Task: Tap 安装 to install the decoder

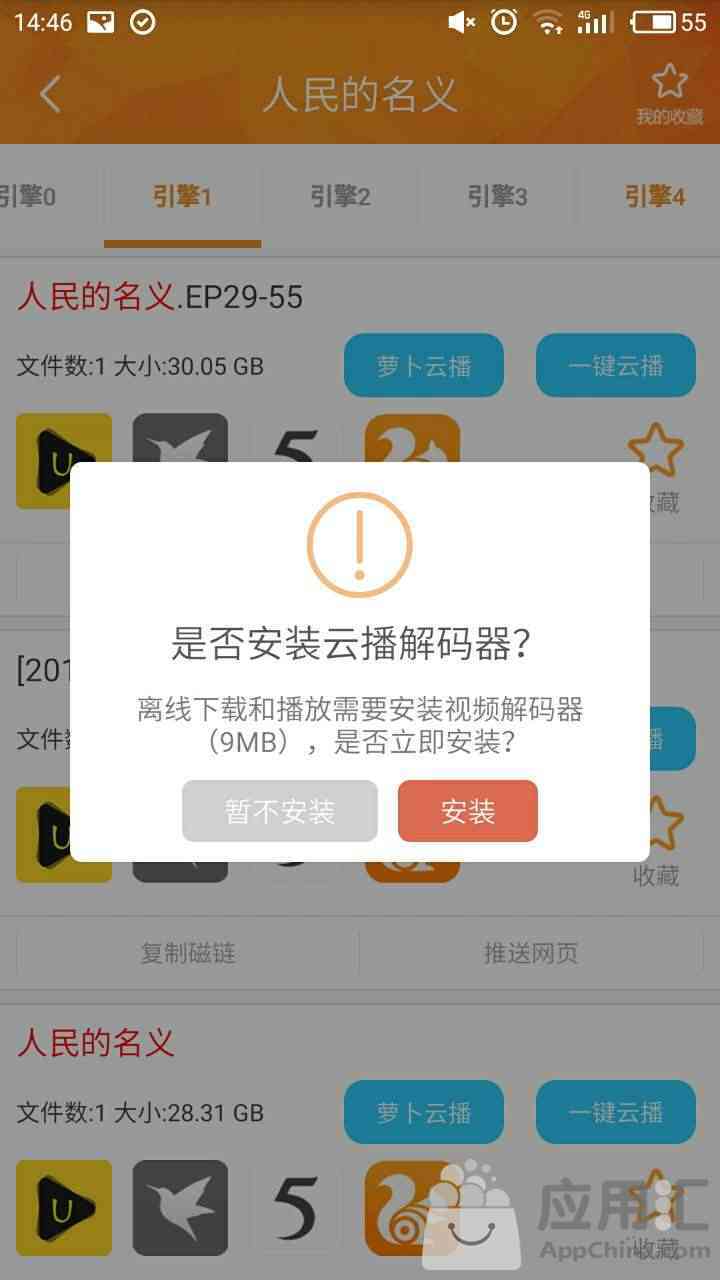Action: tap(467, 811)
